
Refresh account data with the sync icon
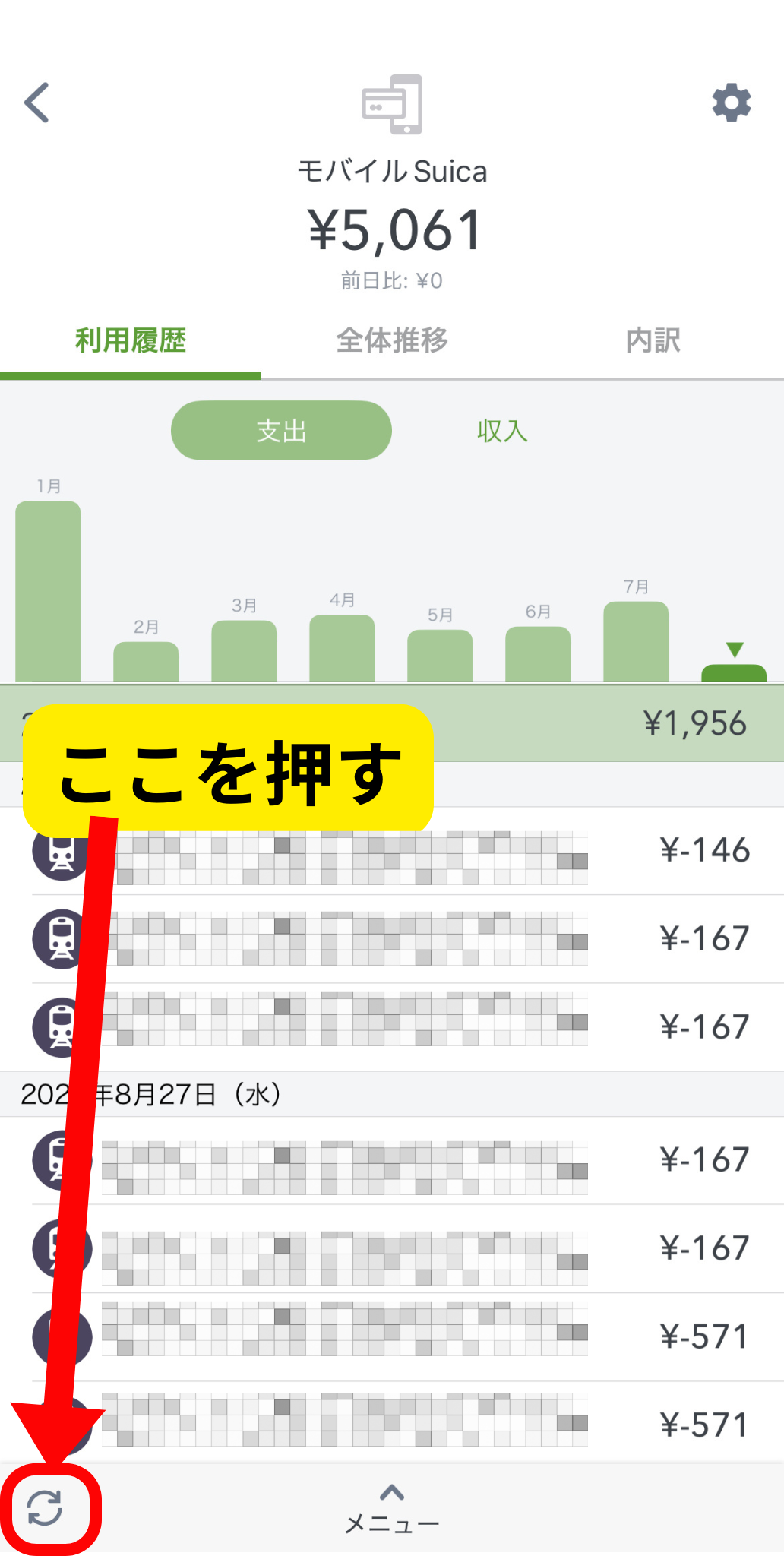coord(45,1508)
